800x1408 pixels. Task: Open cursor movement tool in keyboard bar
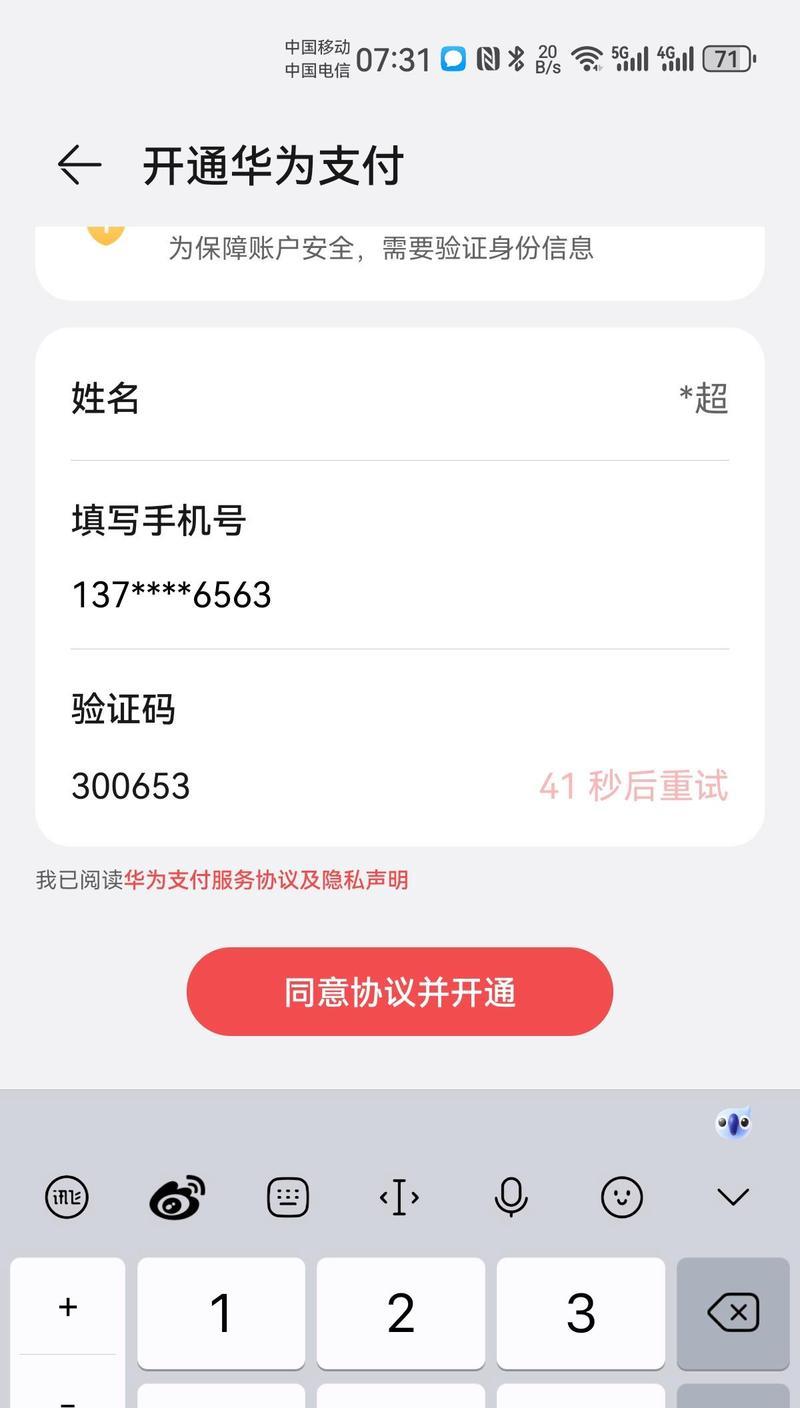point(399,1197)
